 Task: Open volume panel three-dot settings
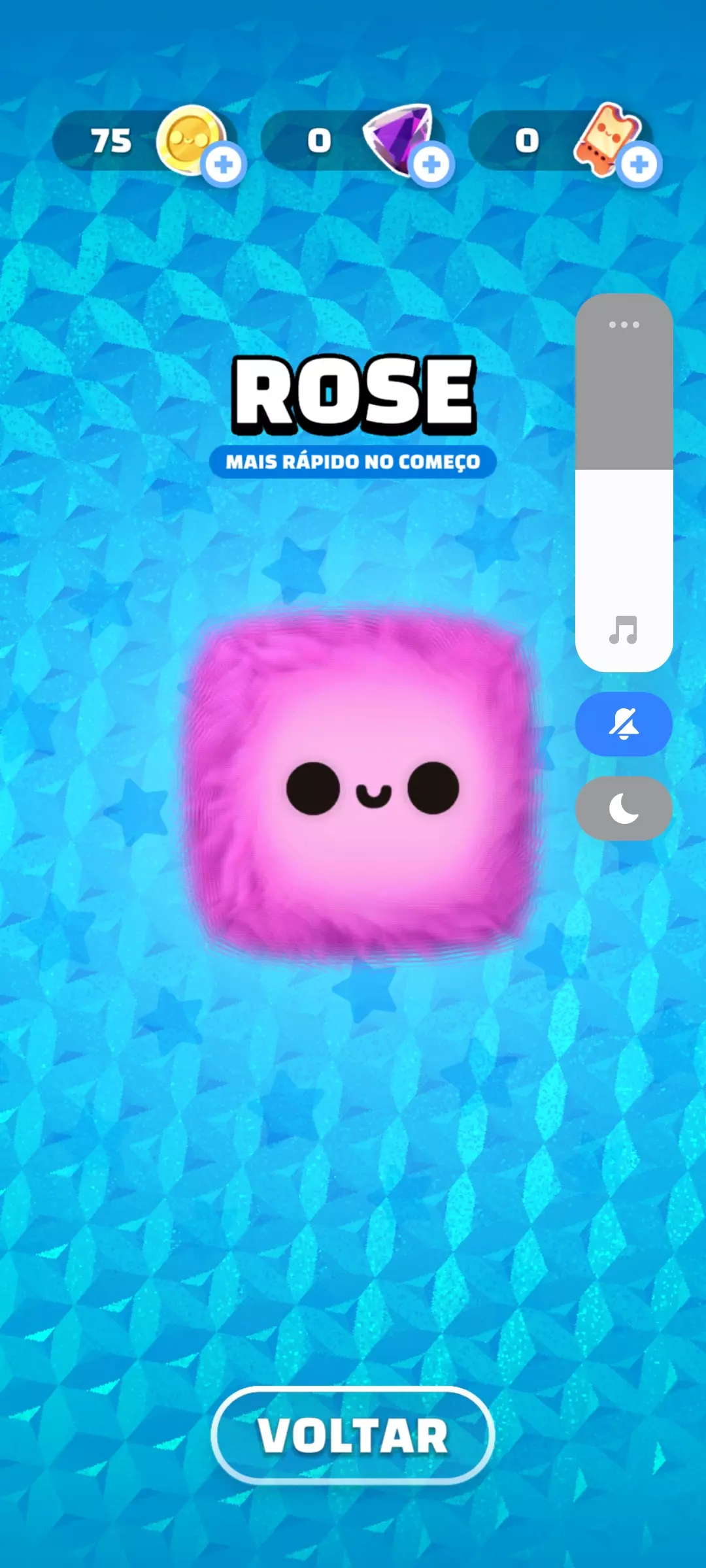pos(624,325)
